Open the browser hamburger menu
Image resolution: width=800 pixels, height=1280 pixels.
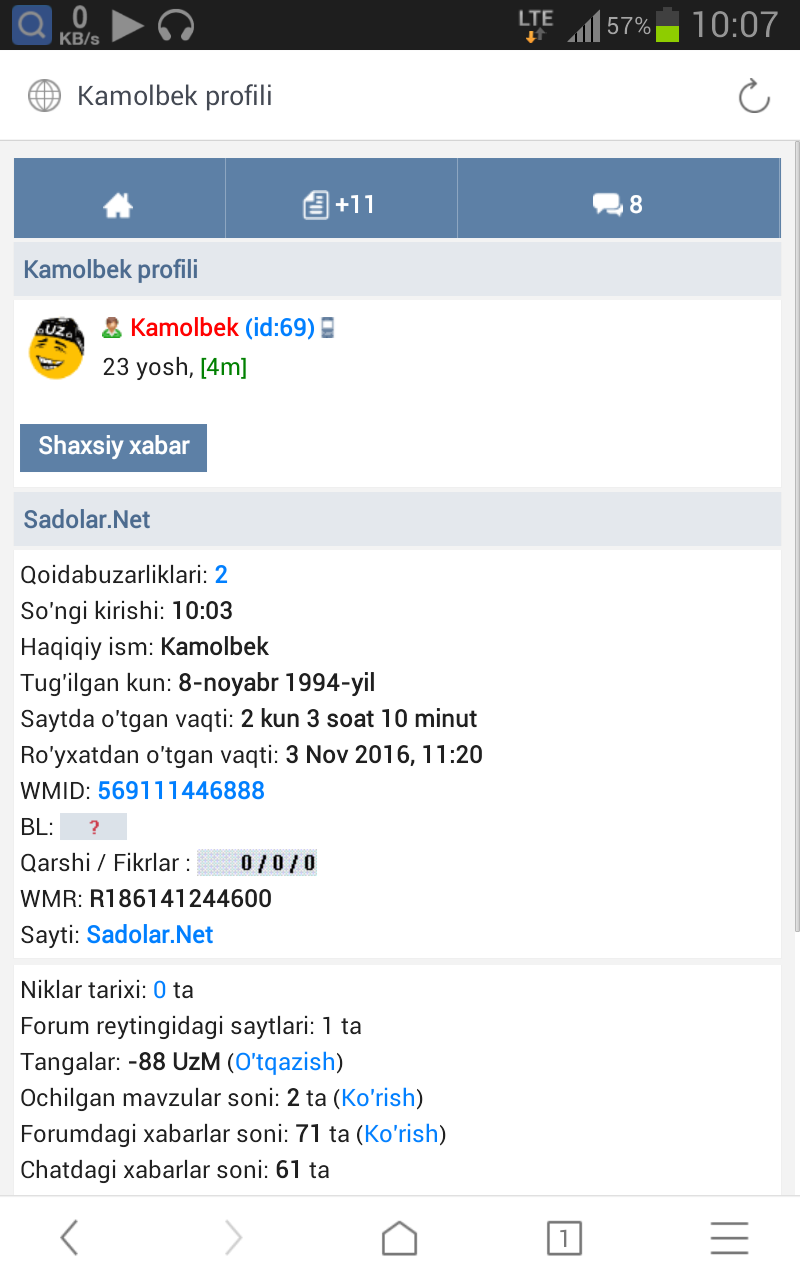[x=730, y=1238]
